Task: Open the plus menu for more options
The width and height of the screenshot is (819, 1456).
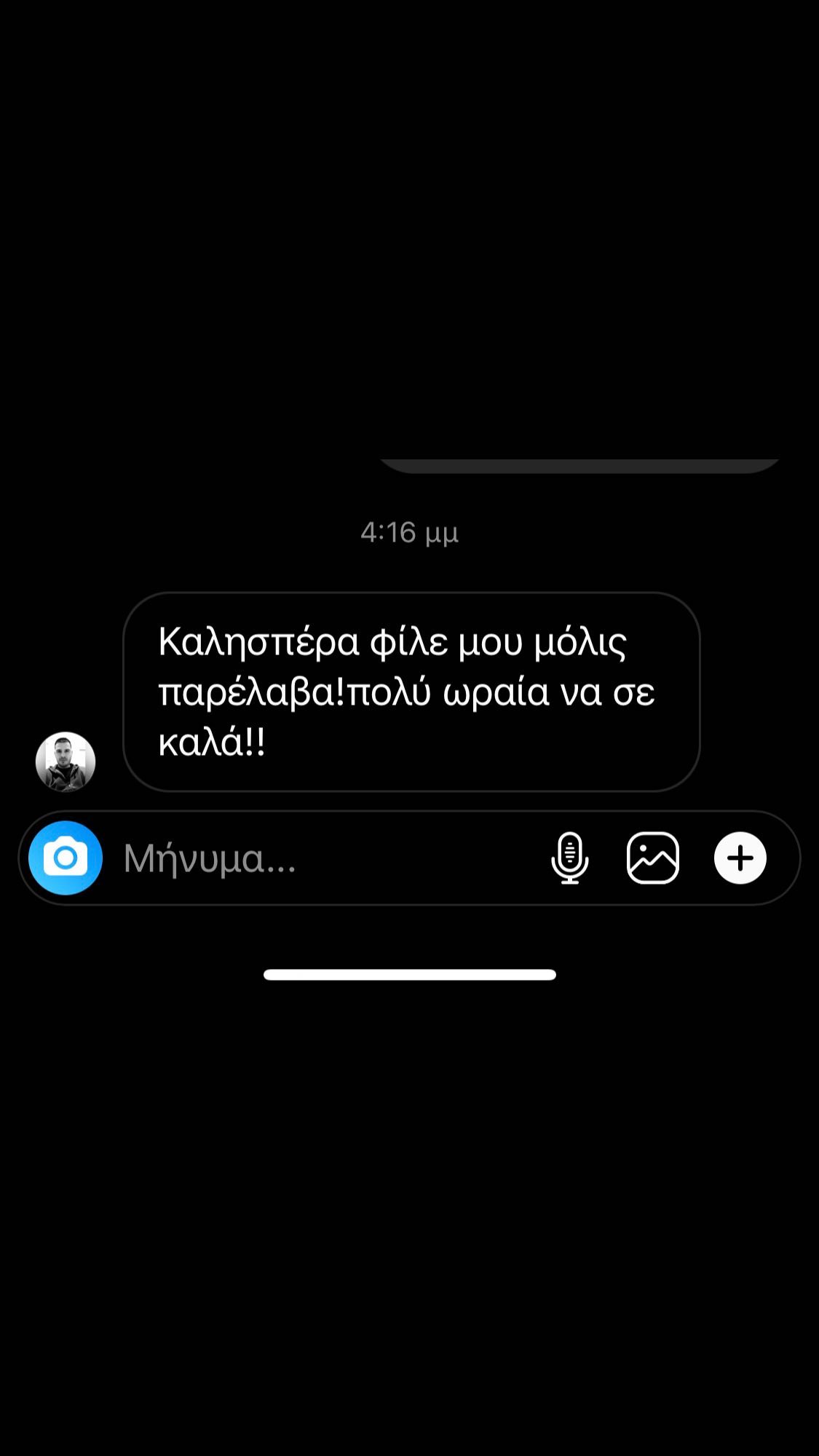Action: [740, 858]
